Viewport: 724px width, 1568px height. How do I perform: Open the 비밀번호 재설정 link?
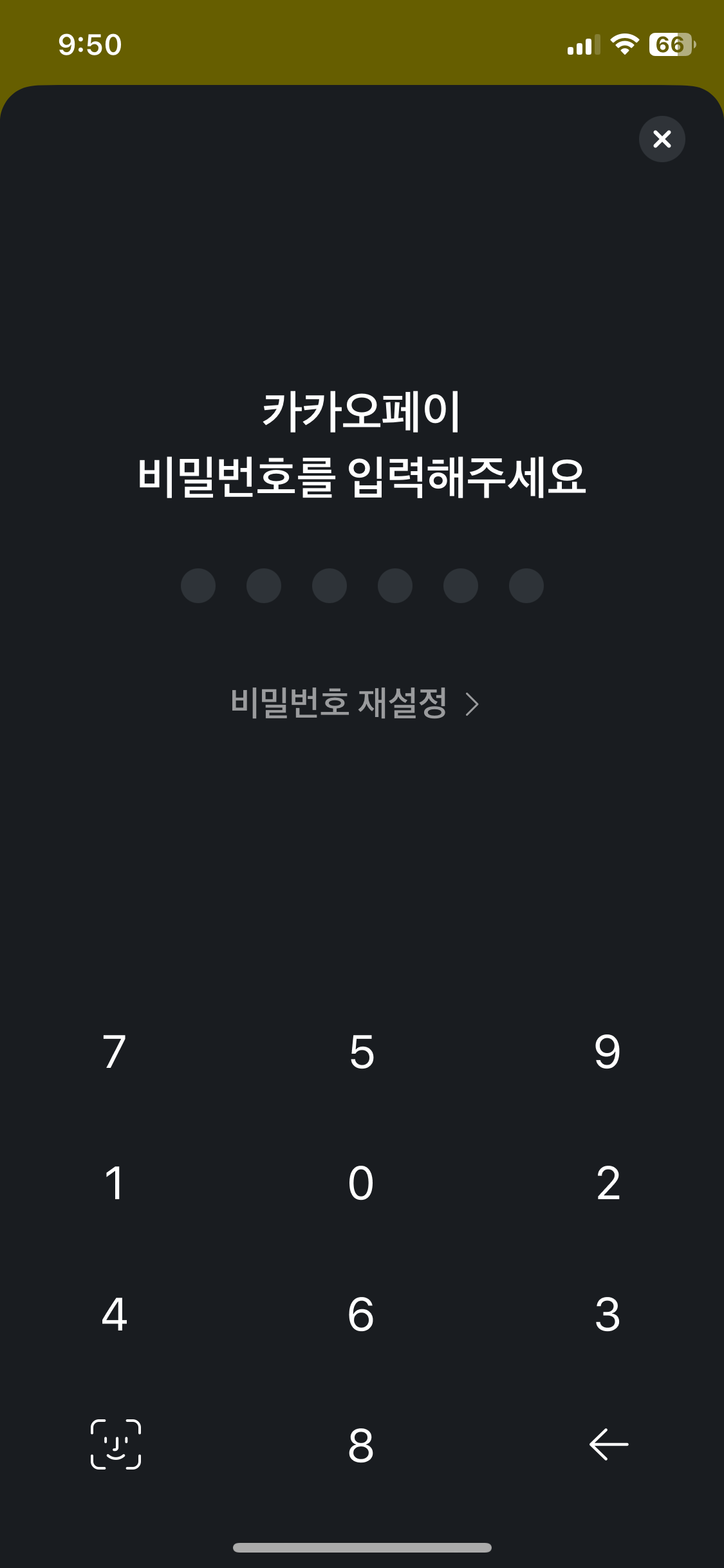[354, 703]
